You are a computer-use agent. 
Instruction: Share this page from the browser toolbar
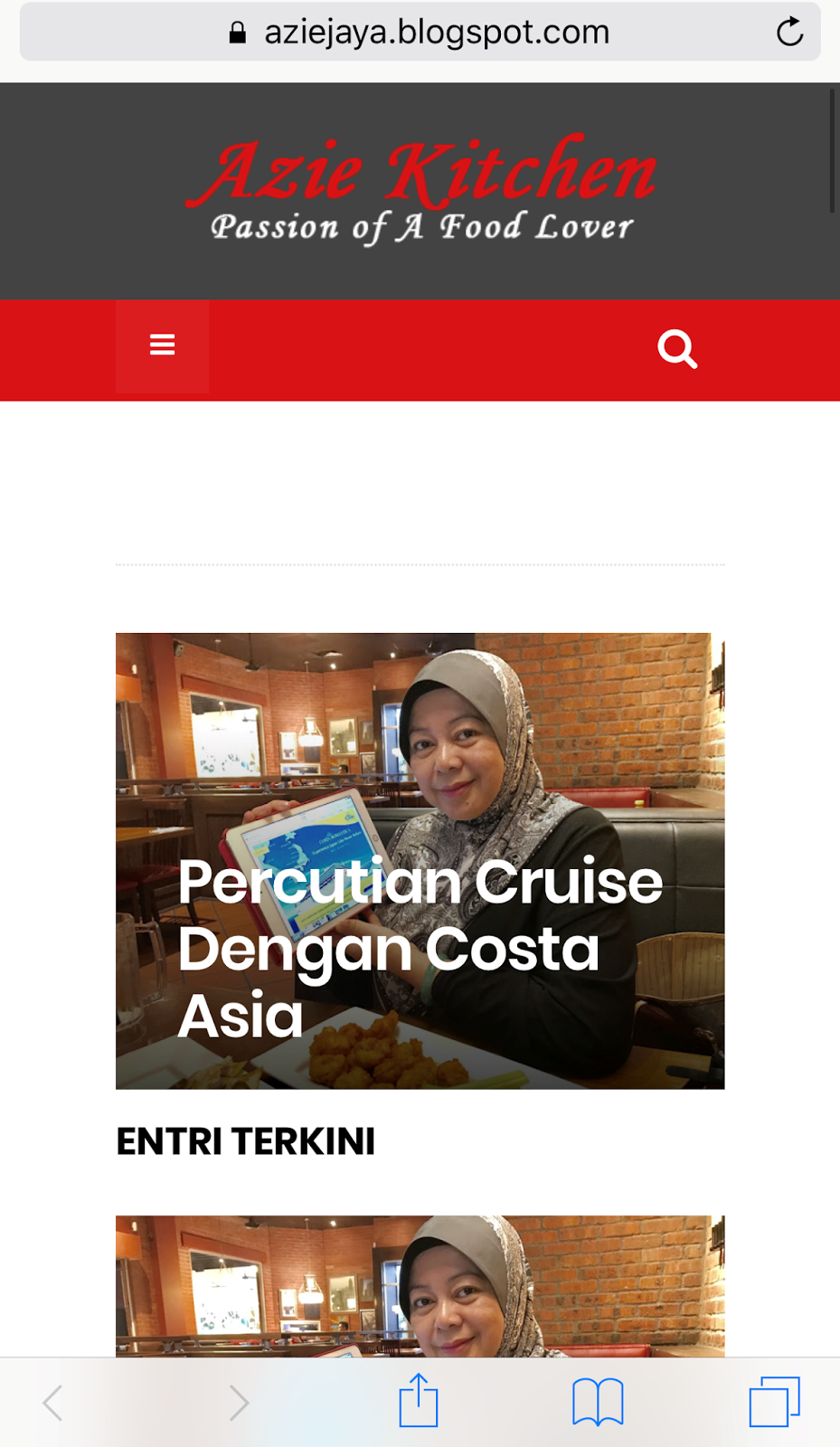[x=419, y=1401]
